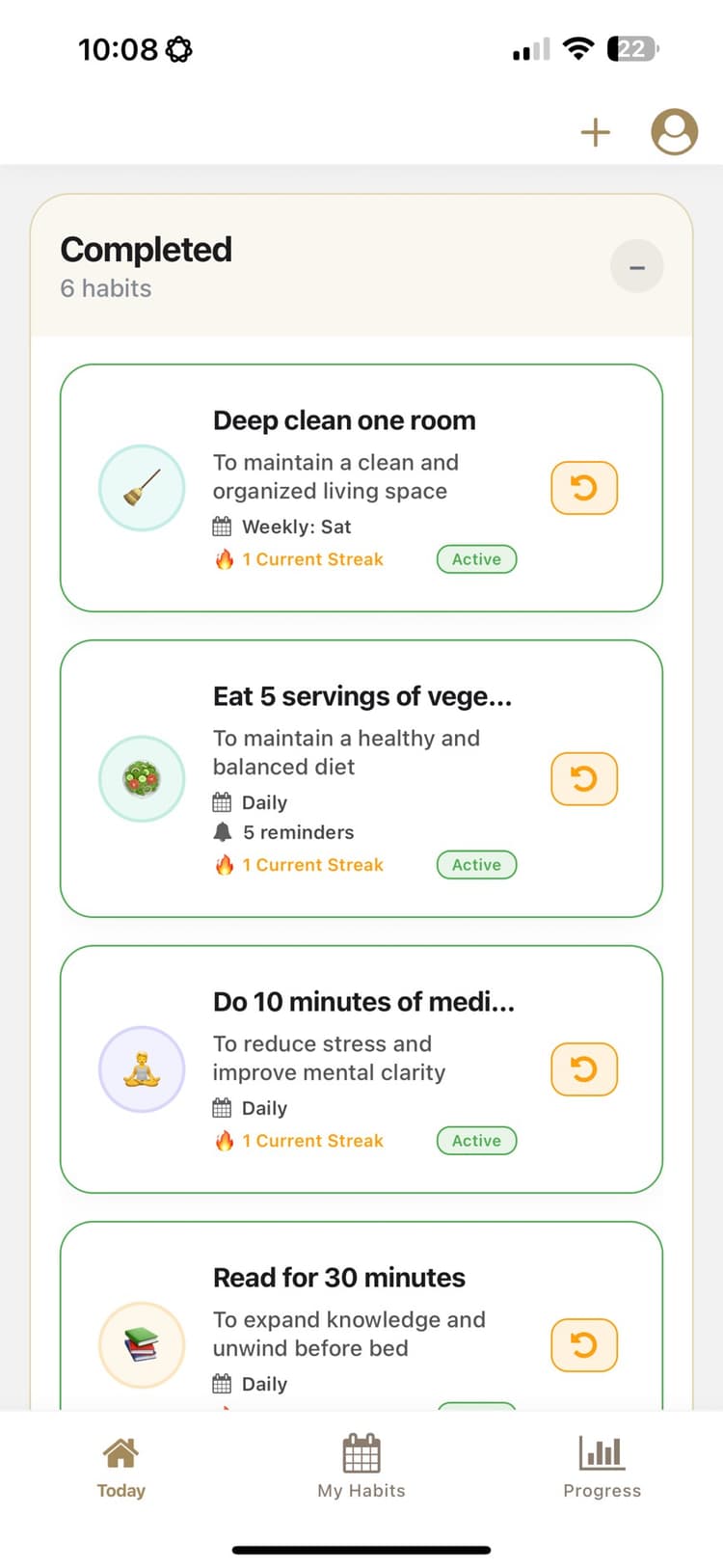The width and height of the screenshot is (723, 1568).
Task: Collapse the Completed habits section
Action: click(x=637, y=266)
